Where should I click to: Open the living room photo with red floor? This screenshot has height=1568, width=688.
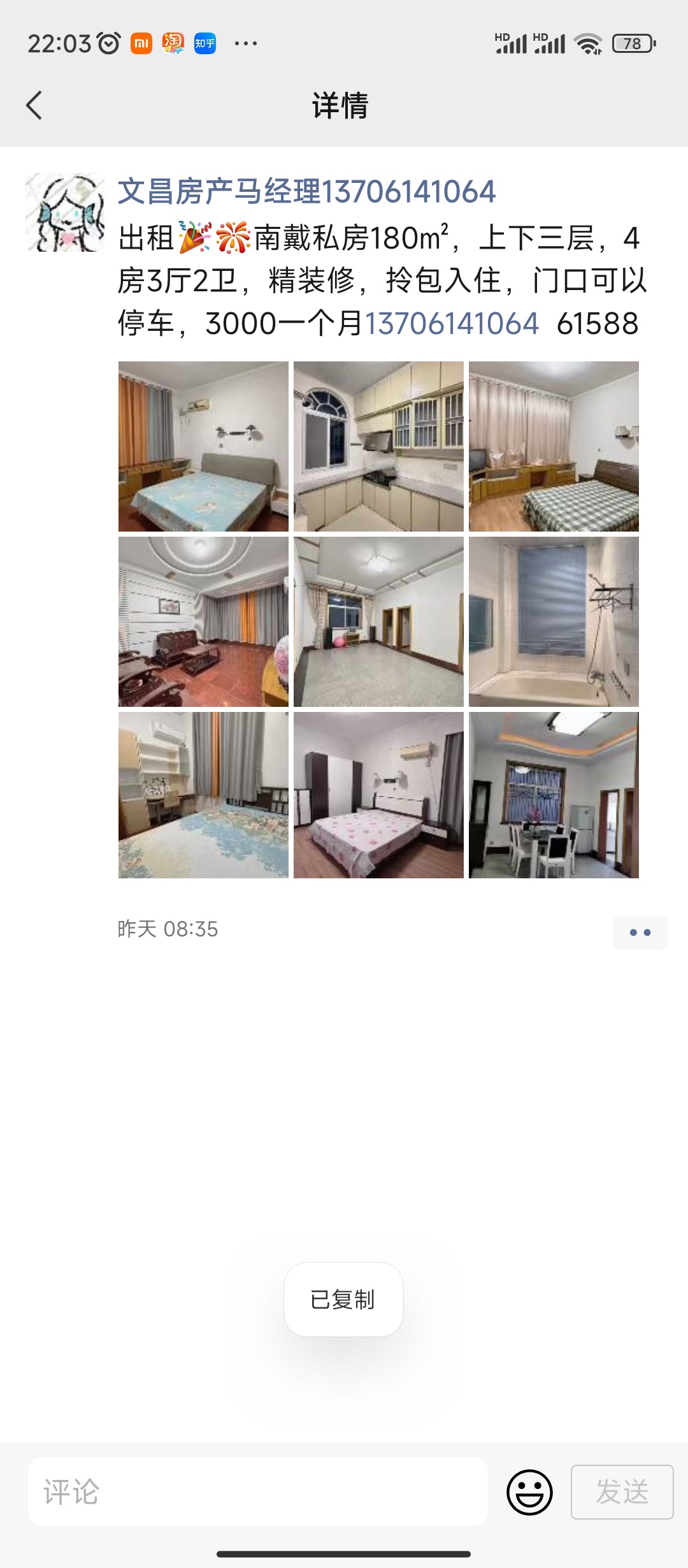[203, 621]
